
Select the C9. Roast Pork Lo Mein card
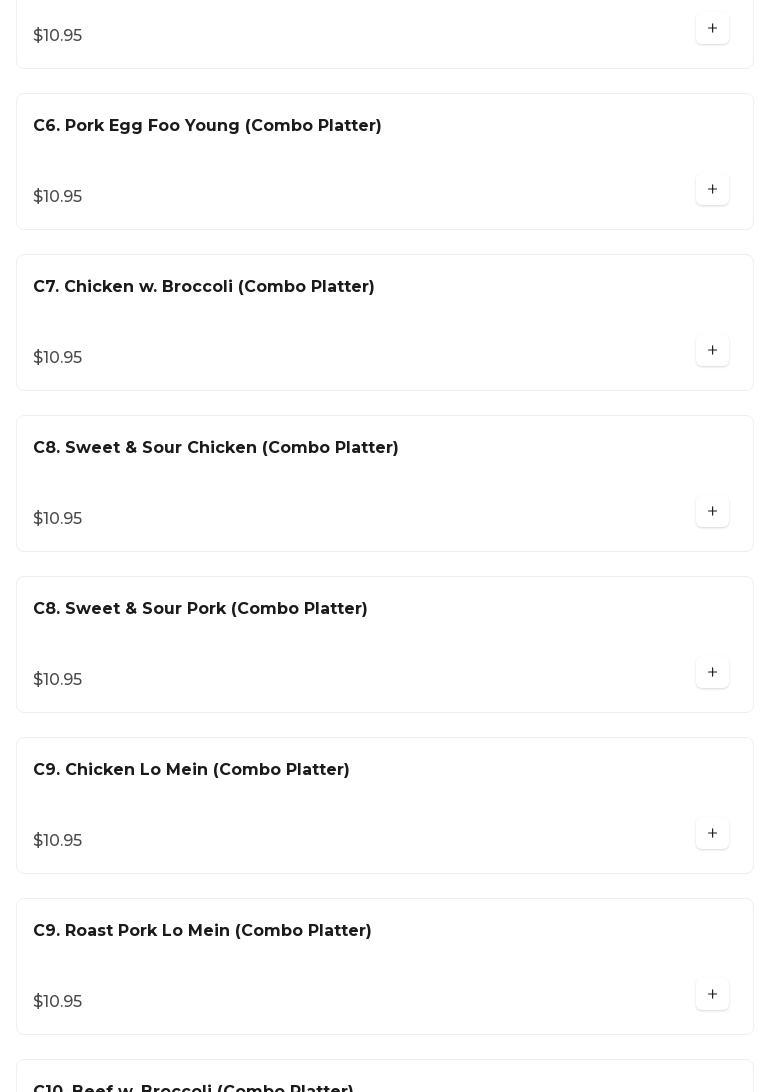202,931
